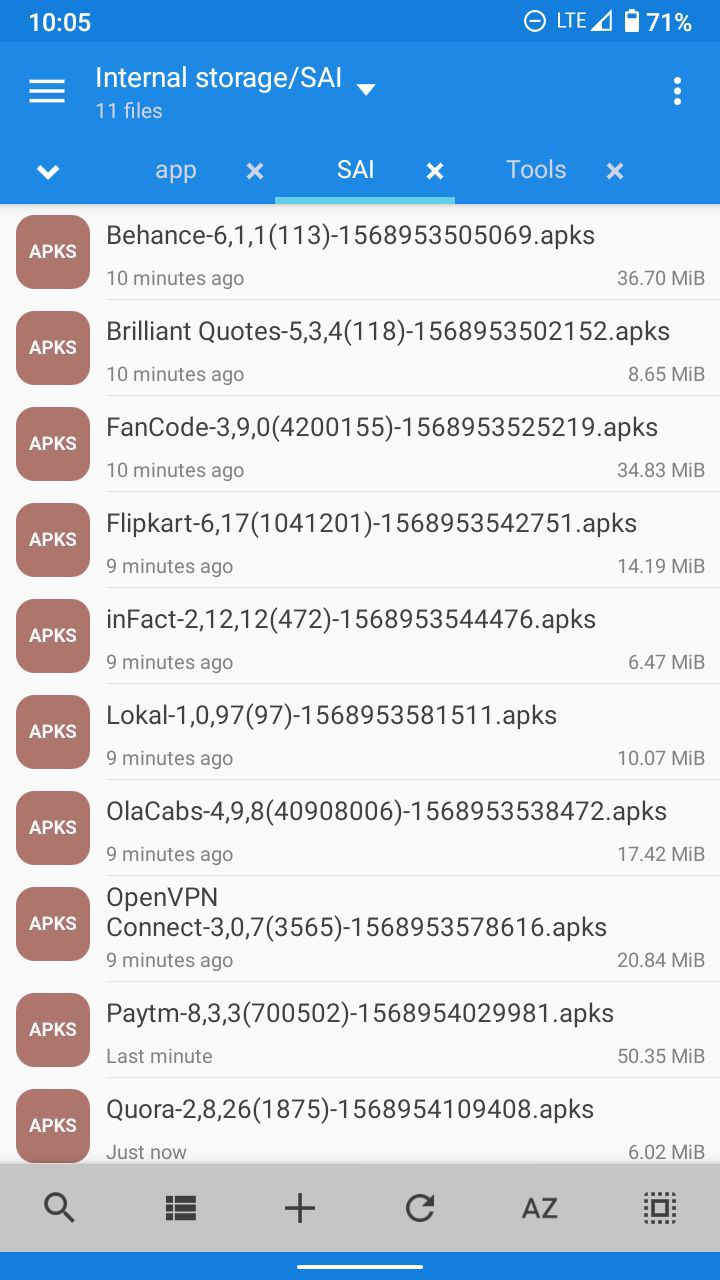Create new item with plus icon

tap(300, 1208)
